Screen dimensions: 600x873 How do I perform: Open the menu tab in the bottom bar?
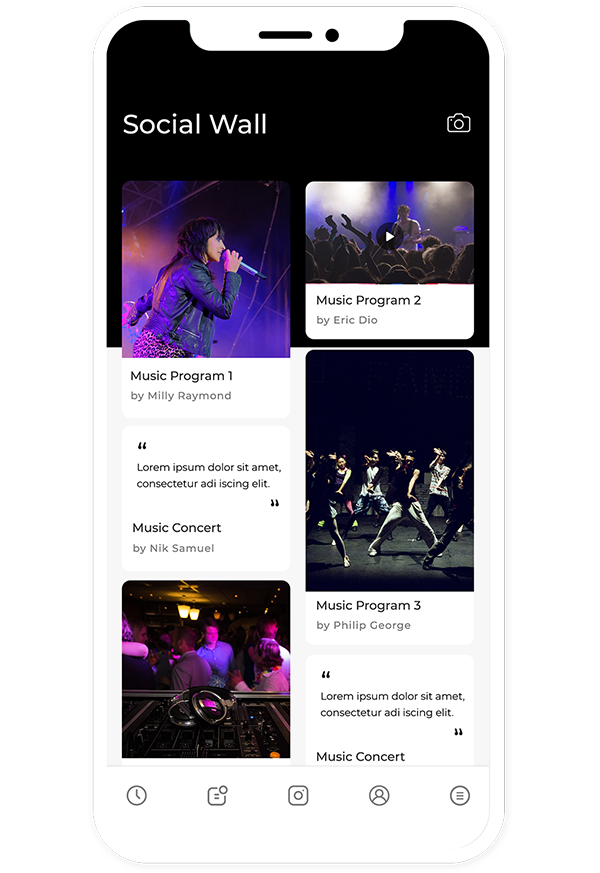click(x=459, y=796)
